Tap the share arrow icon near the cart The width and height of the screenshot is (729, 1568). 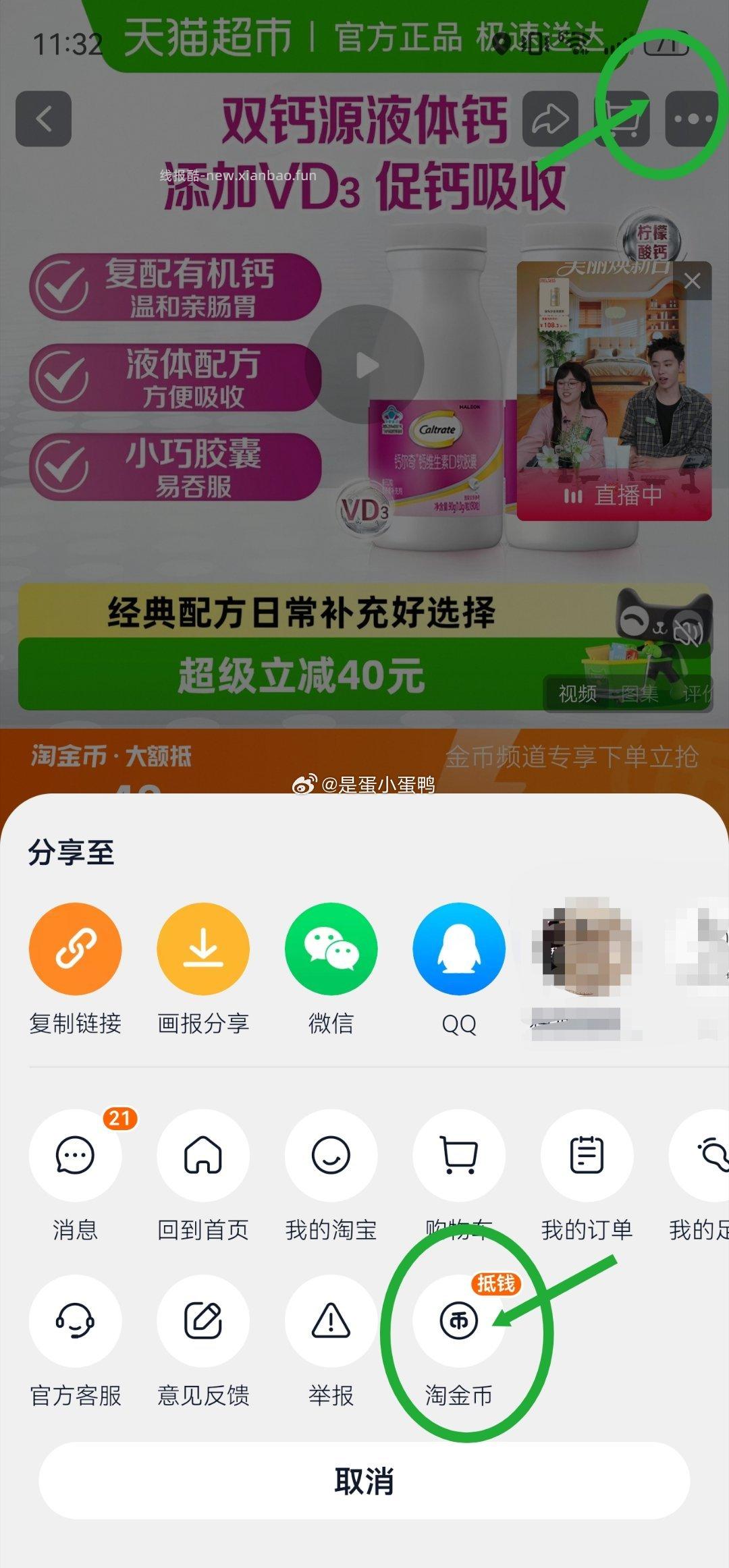(548, 120)
